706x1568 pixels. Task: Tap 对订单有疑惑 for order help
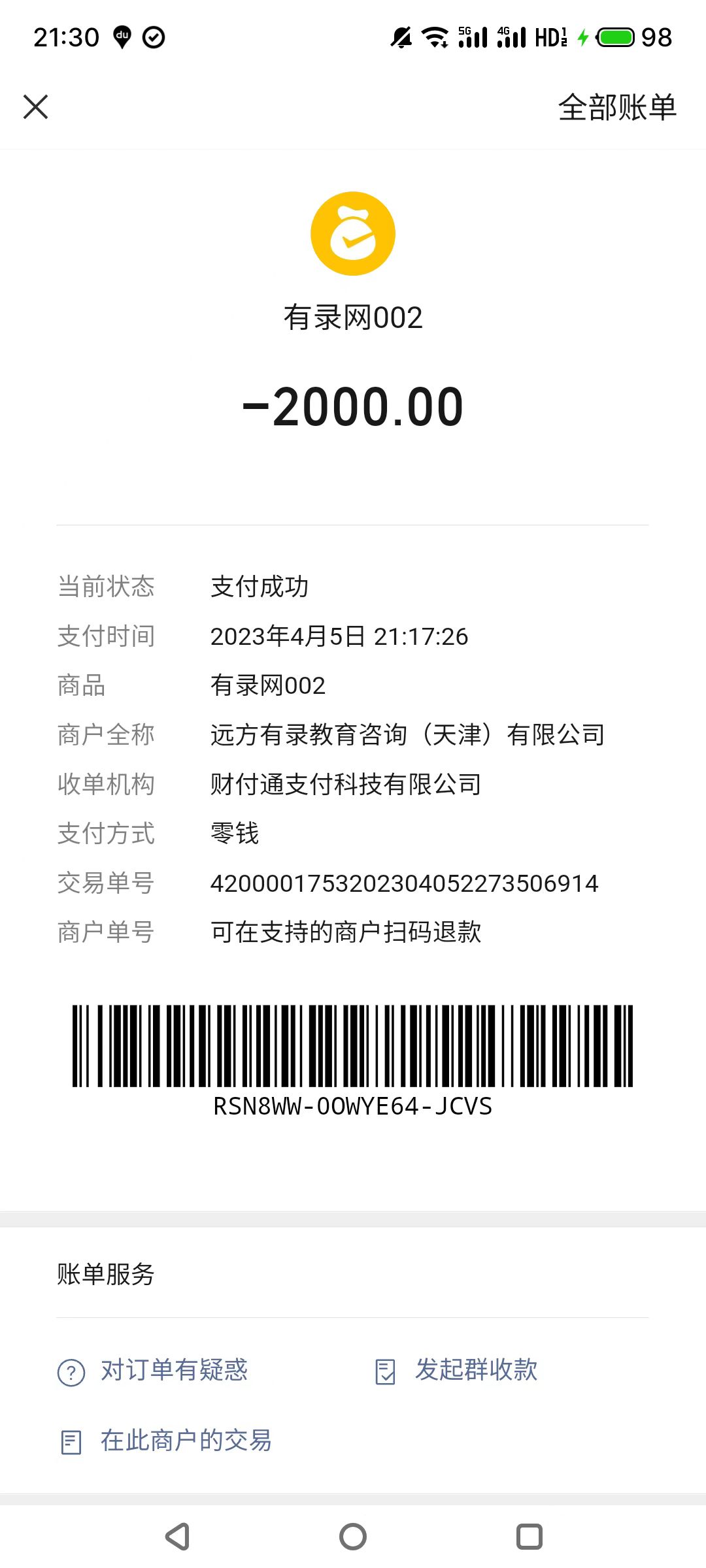tap(173, 1370)
